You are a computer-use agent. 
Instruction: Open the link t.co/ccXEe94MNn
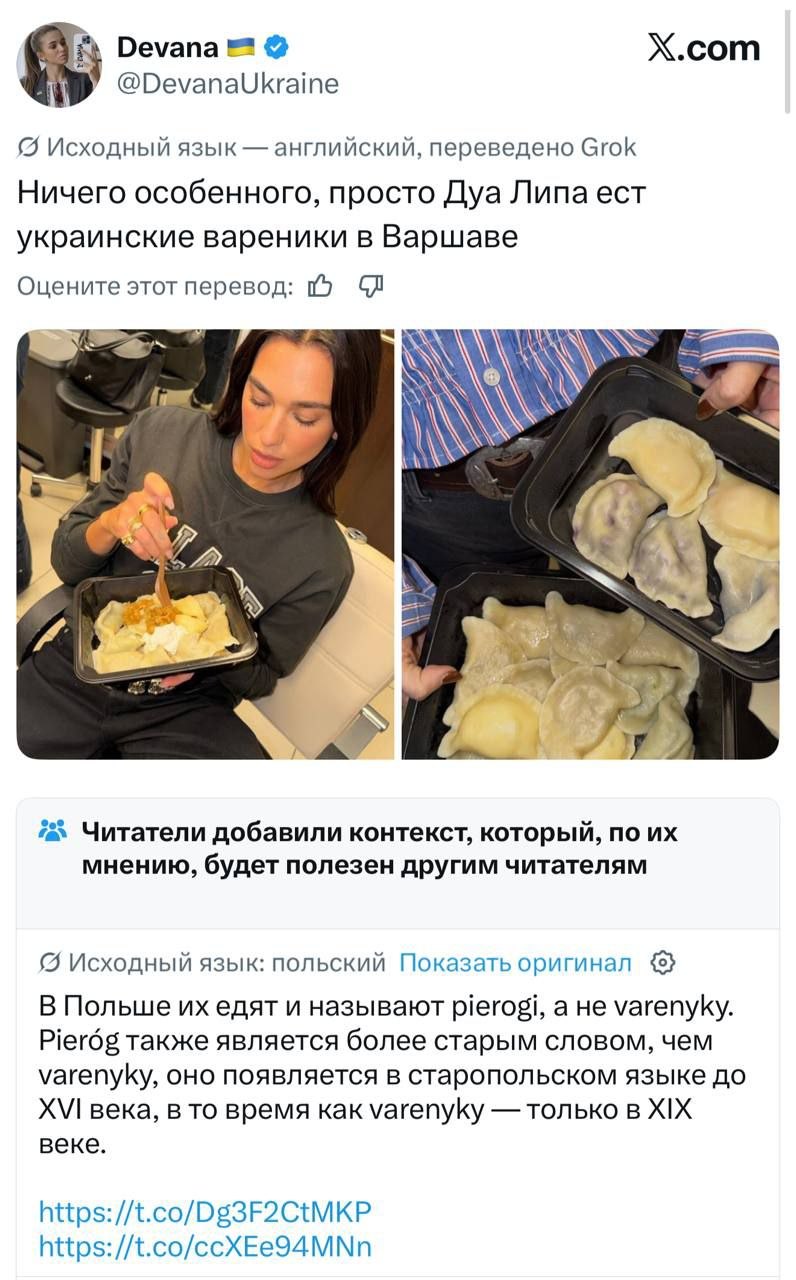(x=205, y=1246)
